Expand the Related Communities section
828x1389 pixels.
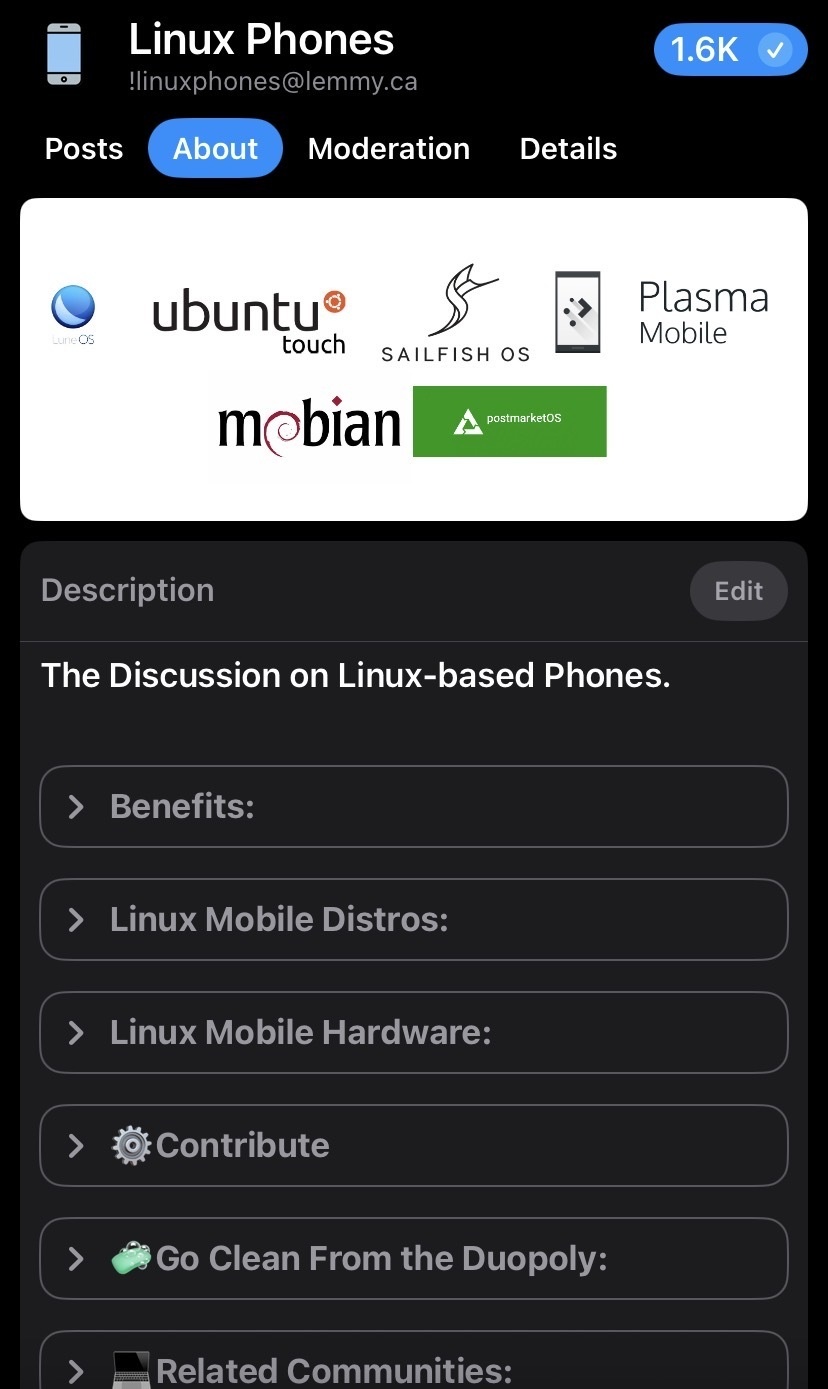(413, 1366)
